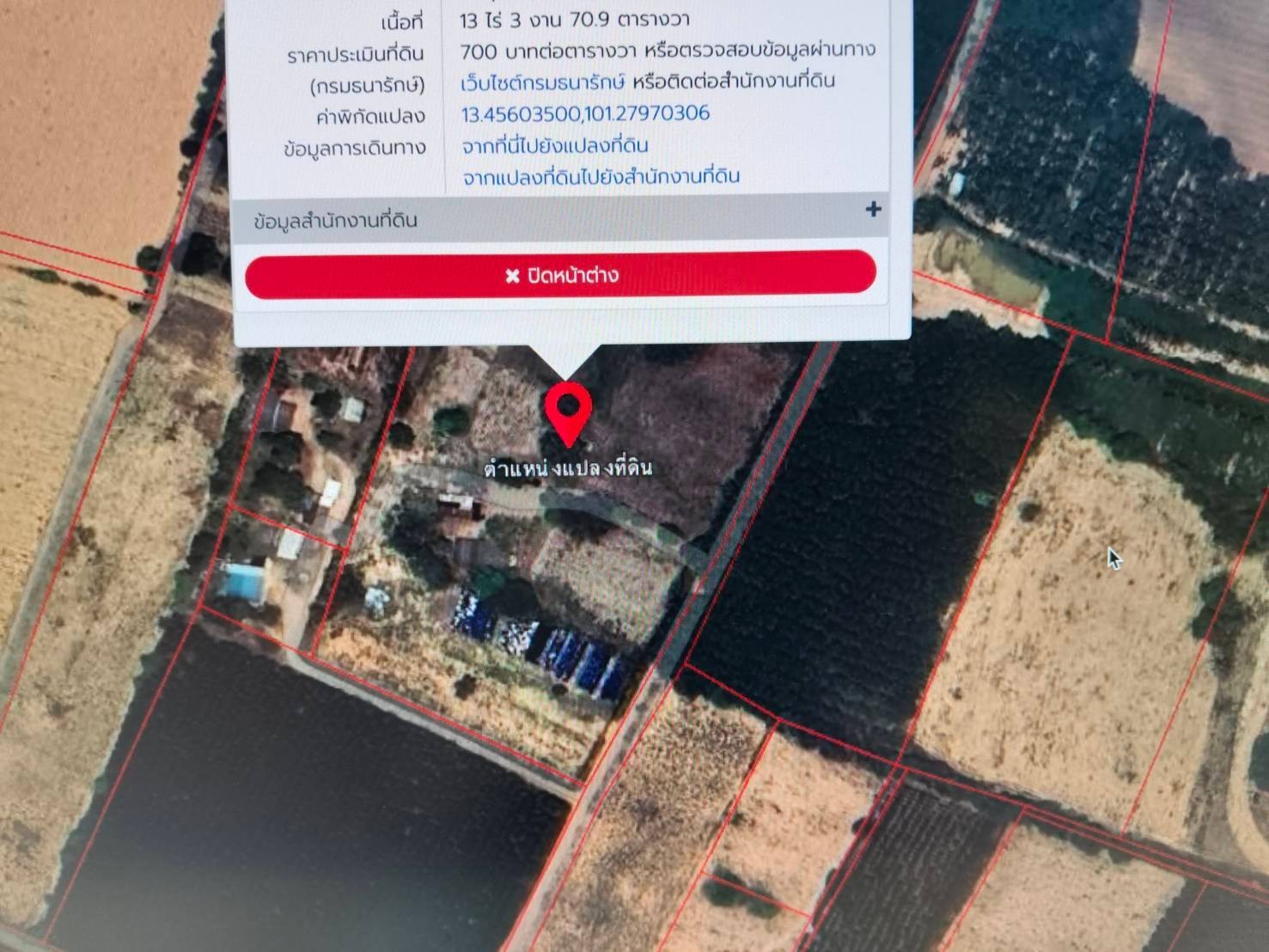This screenshot has width=1269, height=952.
Task: Get directions via จากที่นี่ไปยังแปลงที่ดิน
Action: point(554,145)
